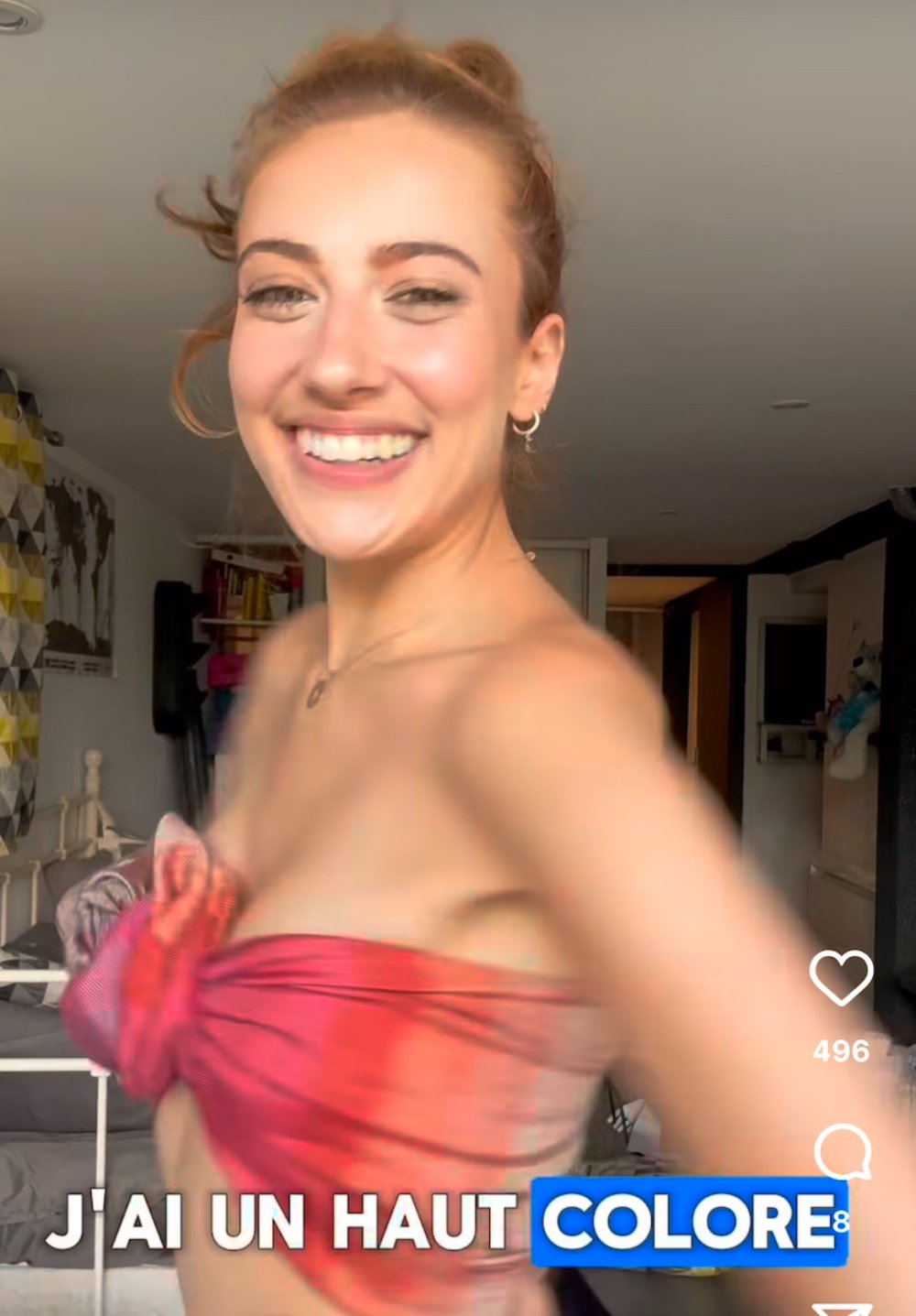This screenshot has width=916, height=1316.
Task: Open the comments on this reel
Action: point(842,1151)
